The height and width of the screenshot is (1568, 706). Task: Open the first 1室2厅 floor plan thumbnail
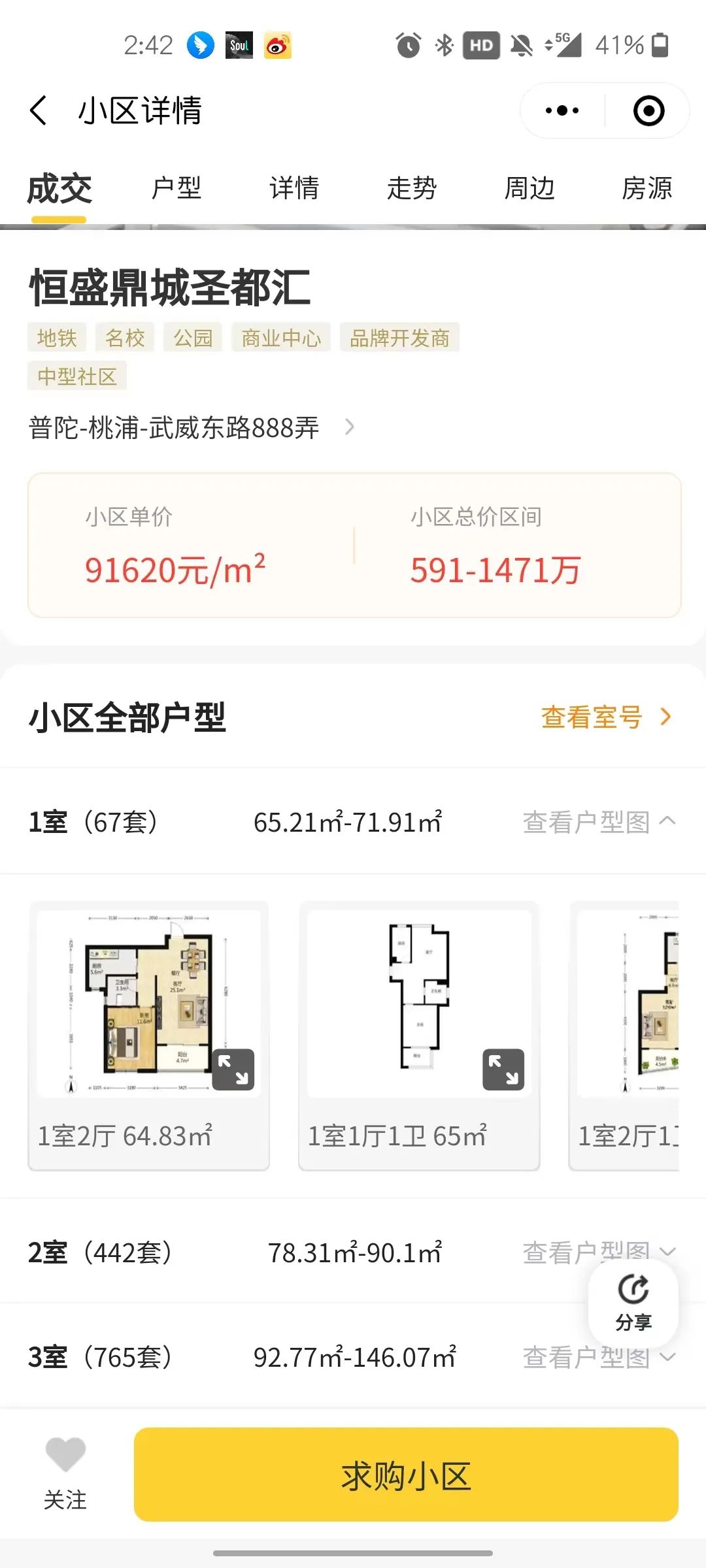148,1013
